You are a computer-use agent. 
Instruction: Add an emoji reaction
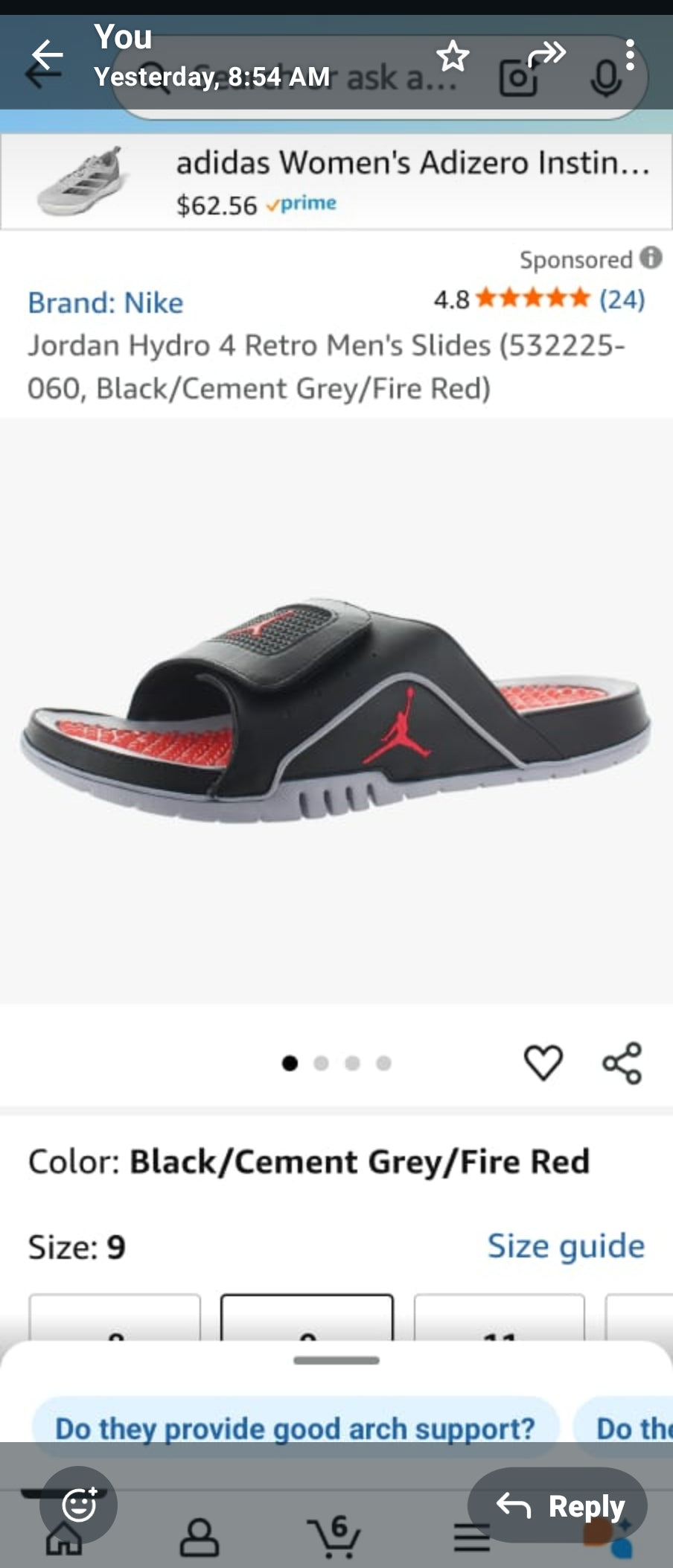coord(79,1505)
